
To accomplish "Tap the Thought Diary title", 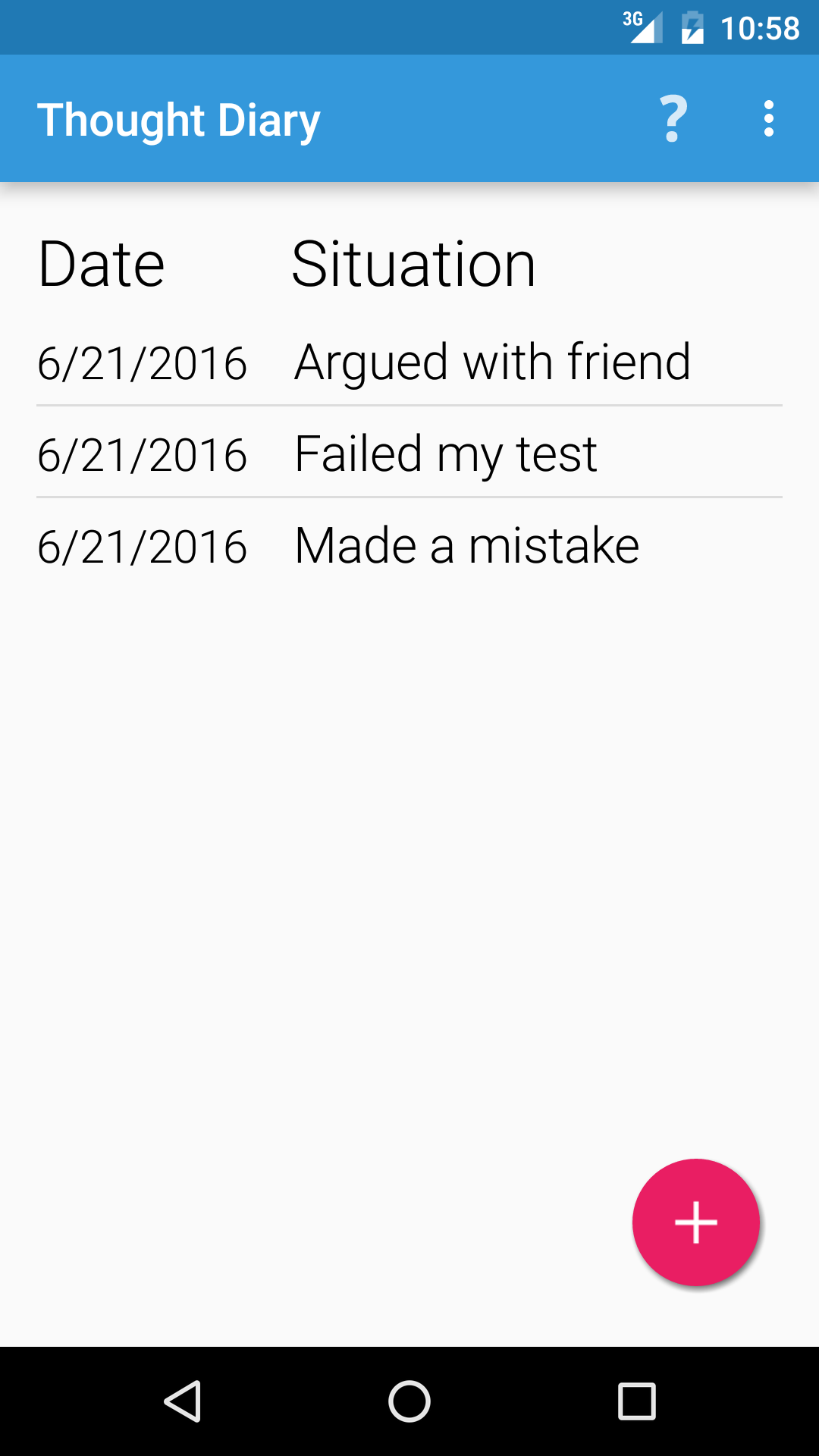I will (x=179, y=118).
